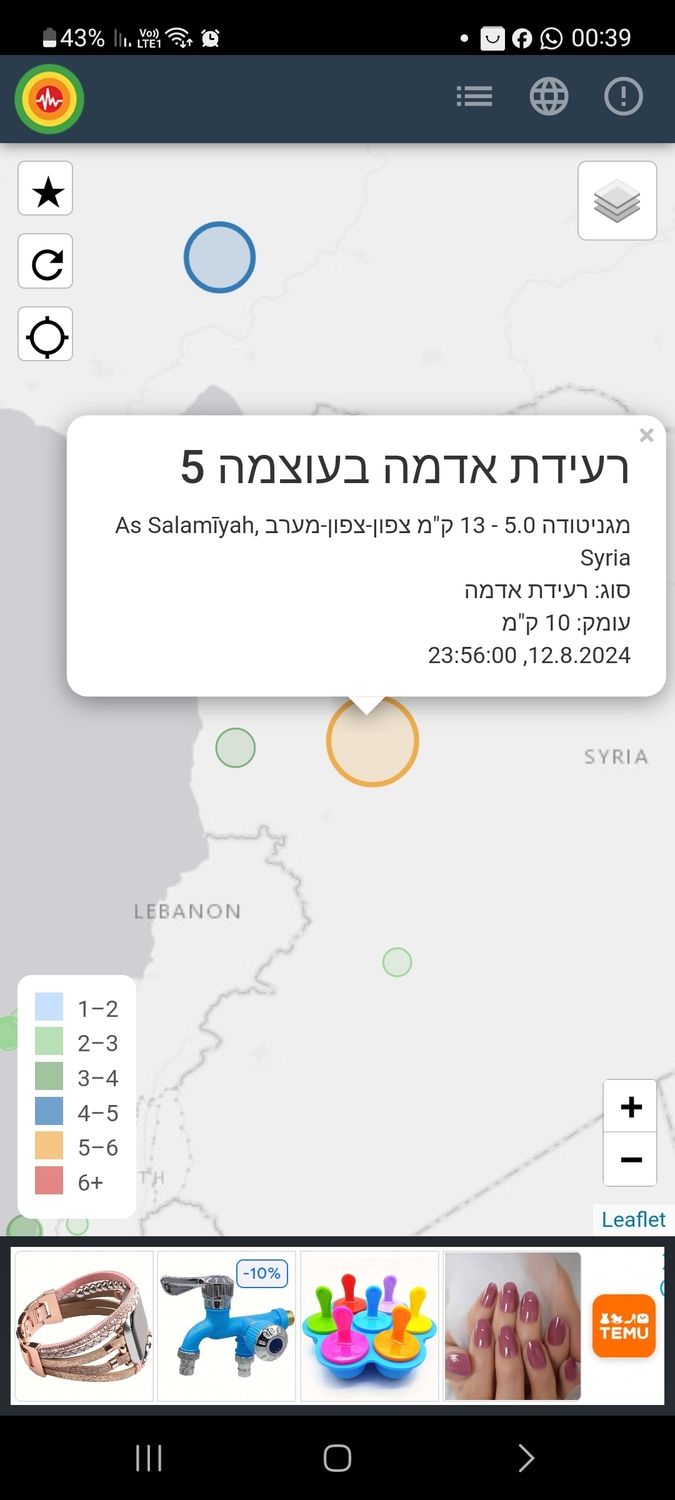Image resolution: width=675 pixels, height=1500 pixels.
Task: Open the globe icon in header
Action: 549,97
